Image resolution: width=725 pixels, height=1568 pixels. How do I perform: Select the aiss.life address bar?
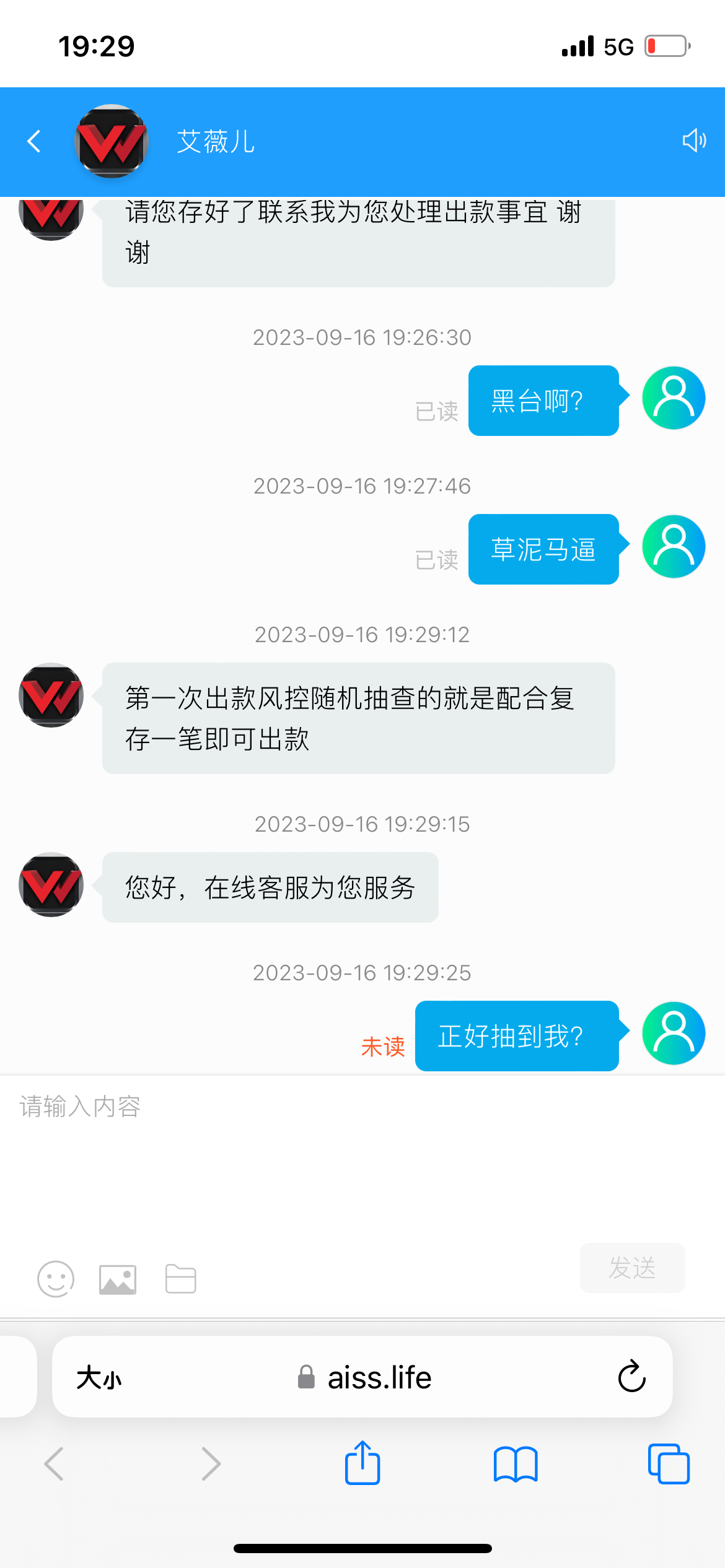pos(372,1379)
